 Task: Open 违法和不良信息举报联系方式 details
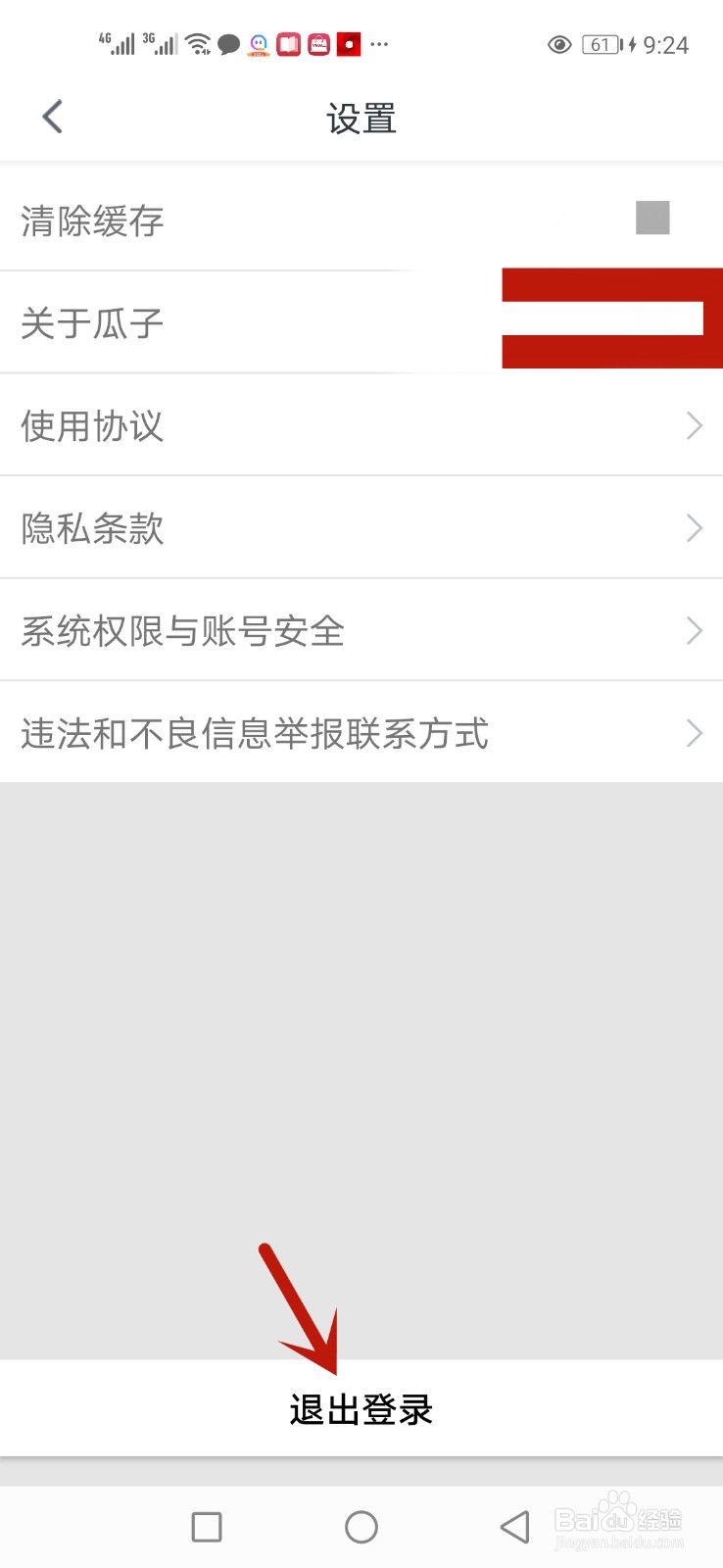pyautogui.click(x=694, y=733)
